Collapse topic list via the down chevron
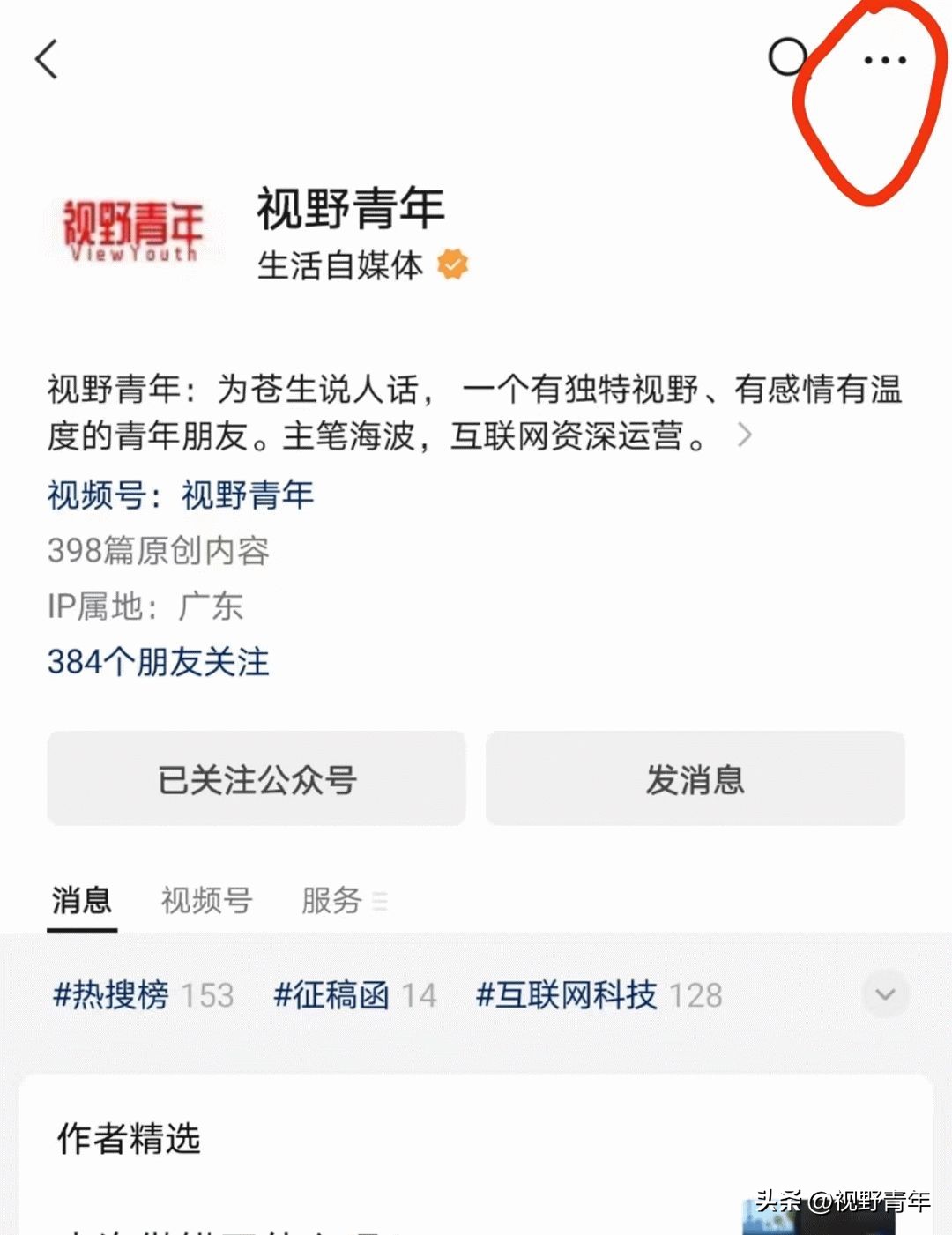Viewport: 952px width, 1235px height. coord(885,994)
